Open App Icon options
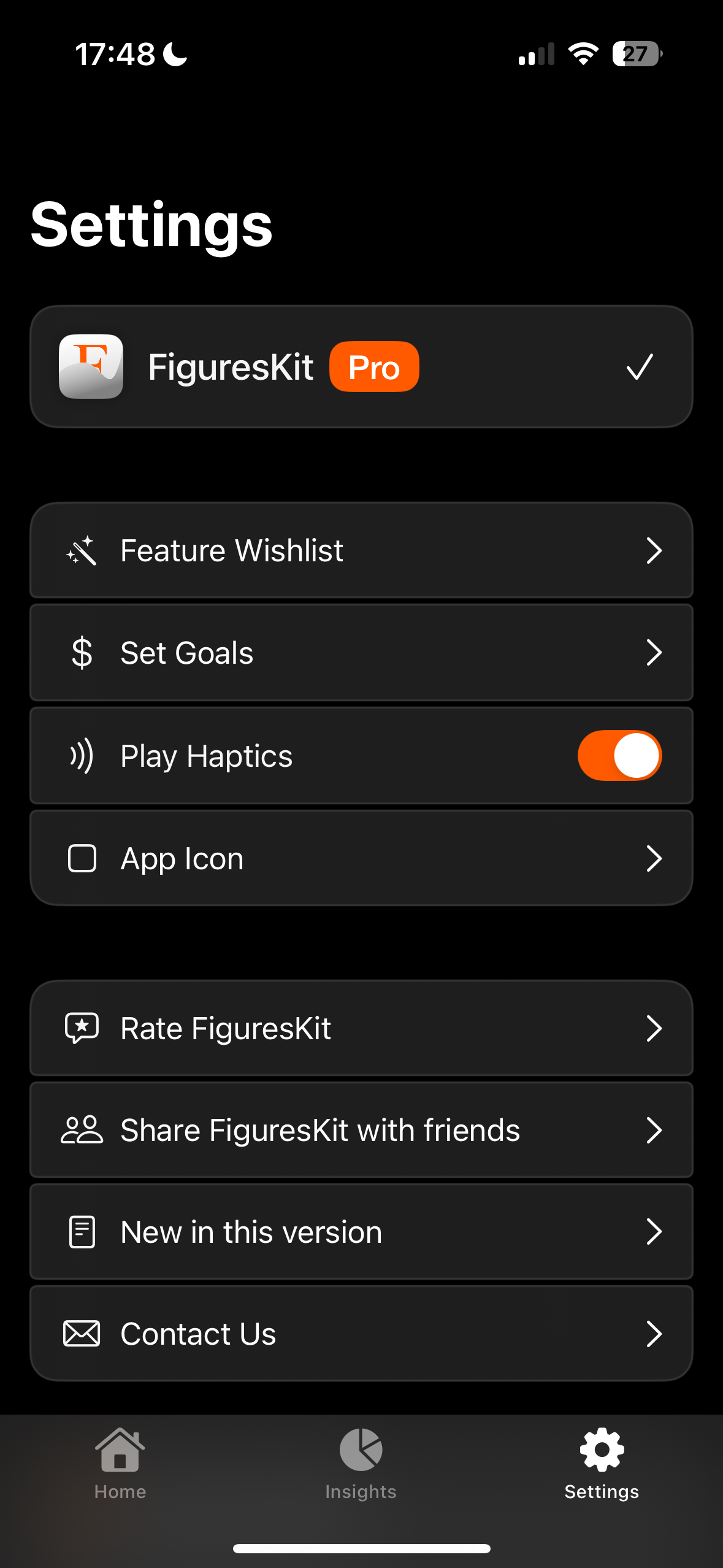Image resolution: width=723 pixels, height=1568 pixels. [361, 858]
